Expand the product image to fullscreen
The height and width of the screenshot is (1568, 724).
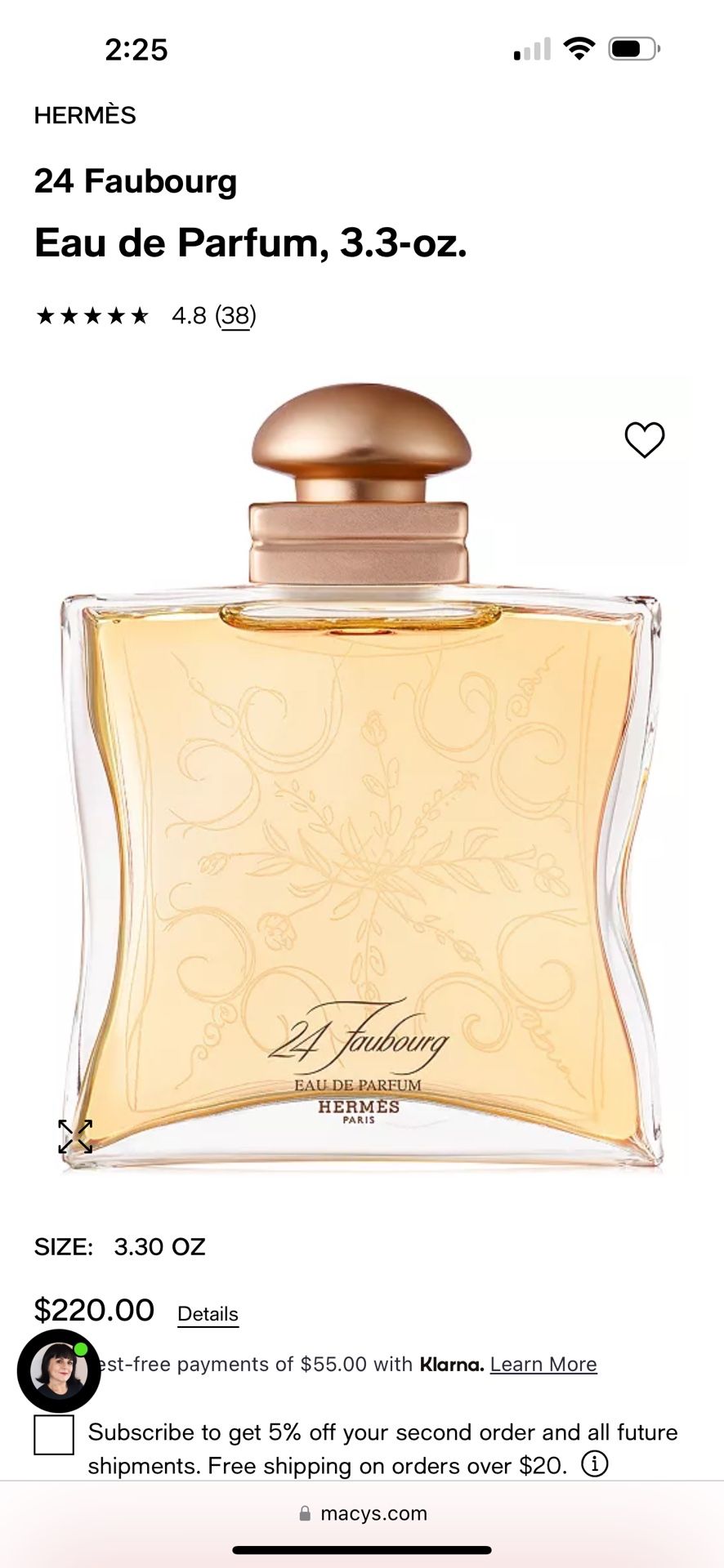click(x=75, y=1137)
